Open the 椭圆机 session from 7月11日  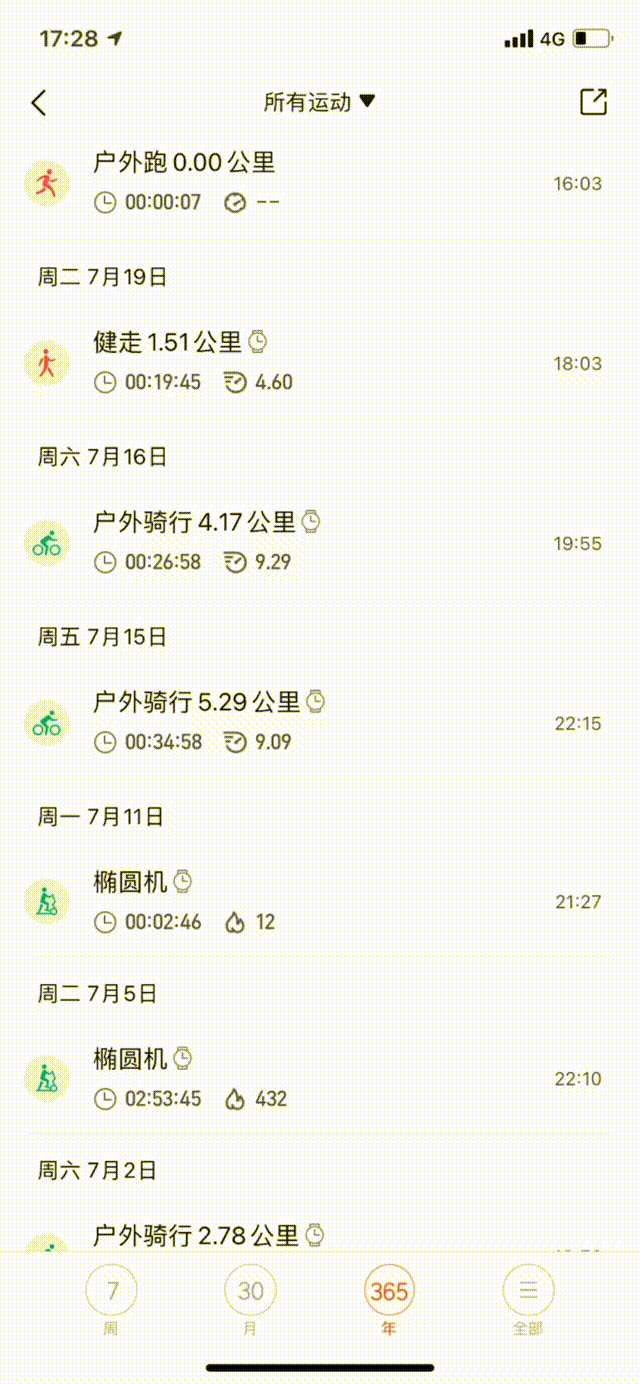320,902
